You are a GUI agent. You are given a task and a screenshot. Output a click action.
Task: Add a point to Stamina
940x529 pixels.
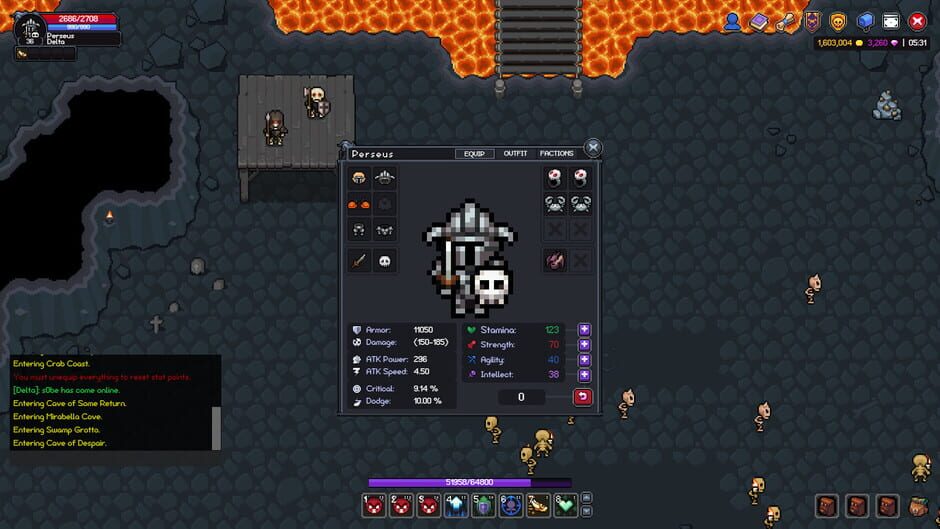point(585,330)
